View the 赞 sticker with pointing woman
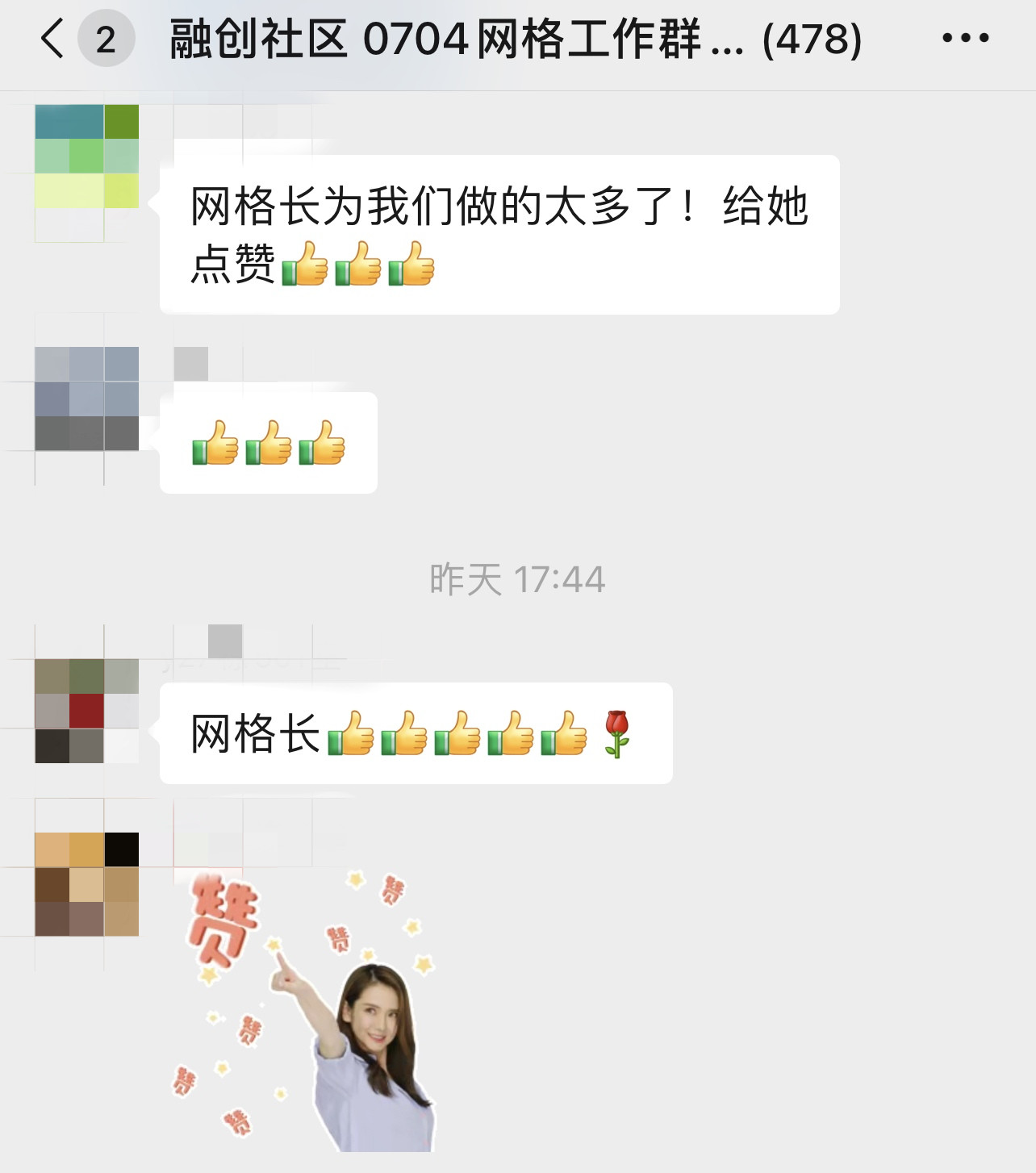 pos(307,1010)
